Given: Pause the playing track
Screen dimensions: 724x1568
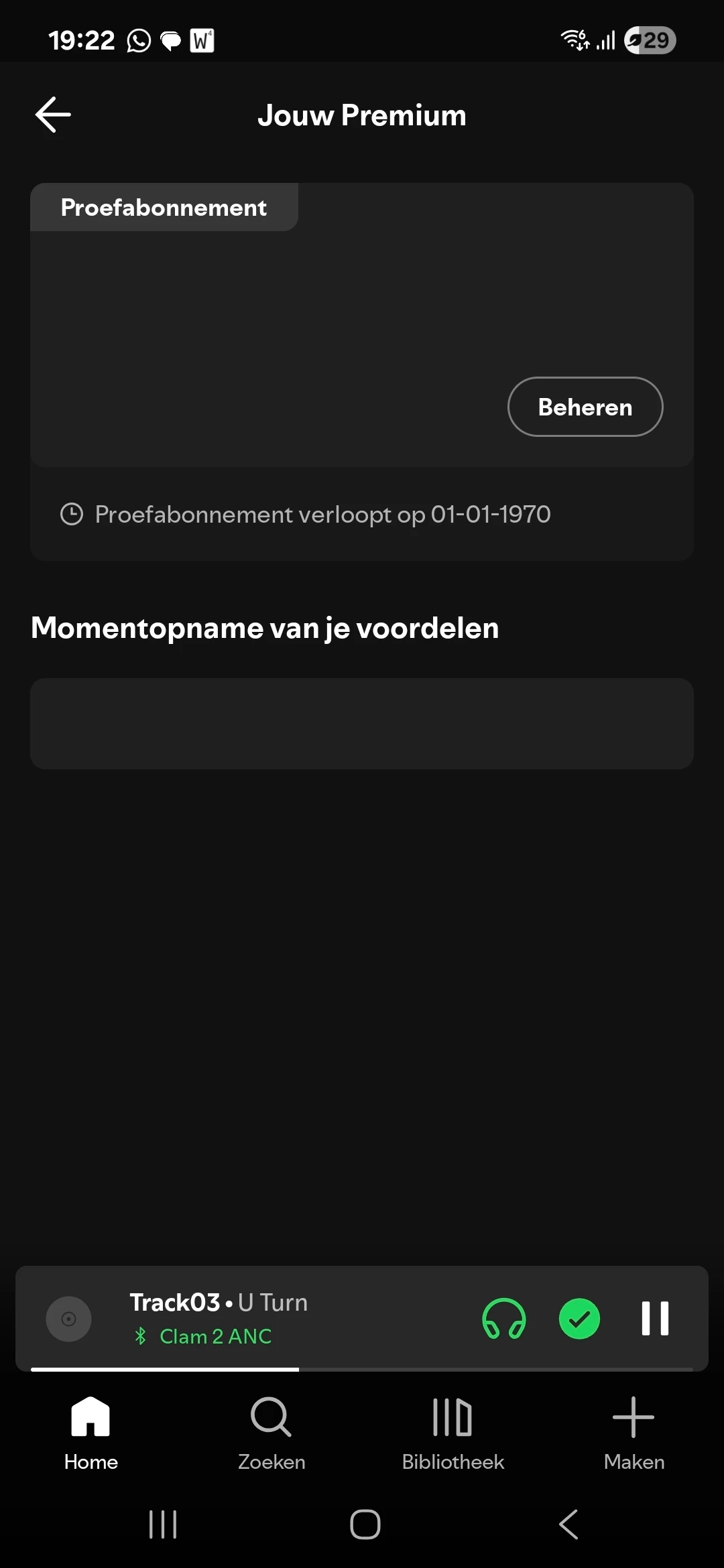Looking at the screenshot, I should tap(654, 1318).
